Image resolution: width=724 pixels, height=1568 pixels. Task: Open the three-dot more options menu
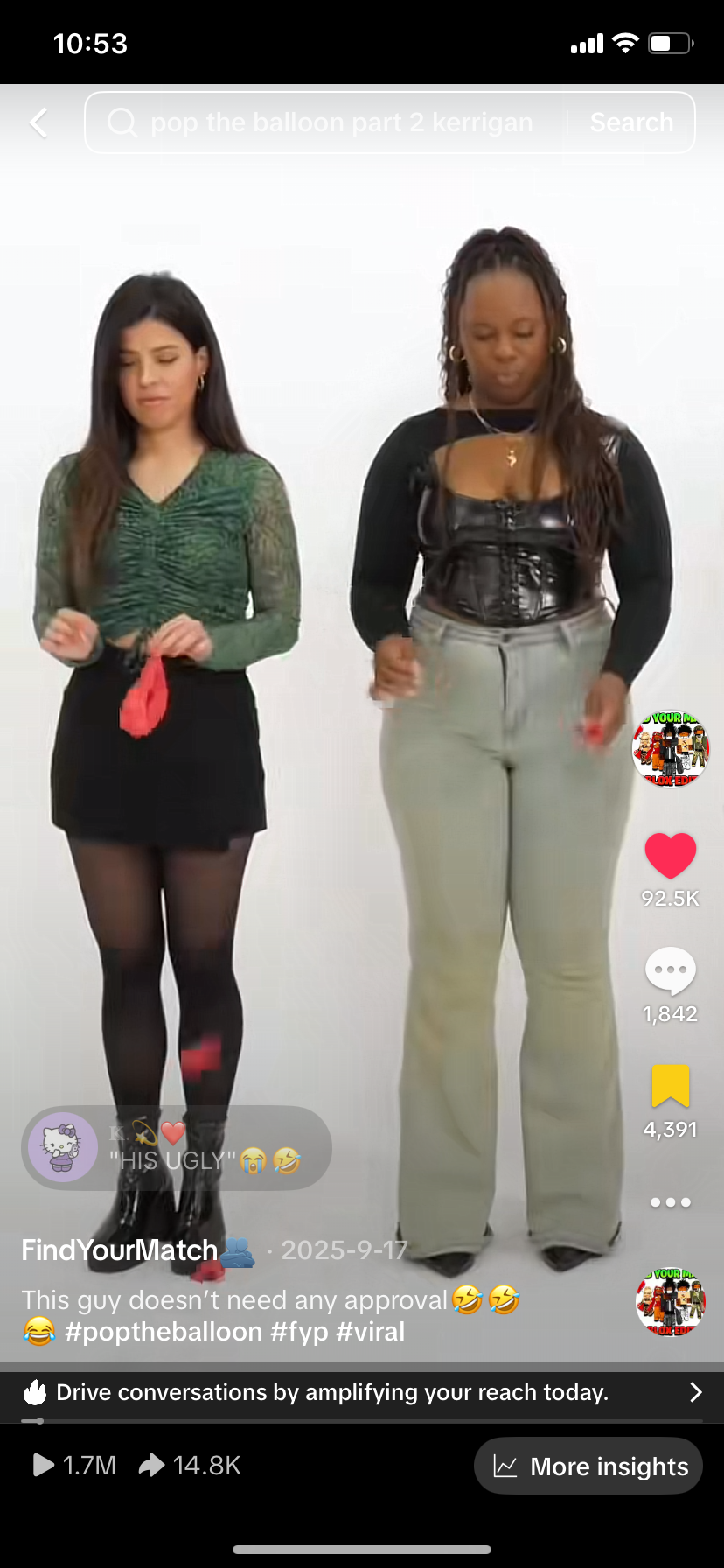[671, 1202]
